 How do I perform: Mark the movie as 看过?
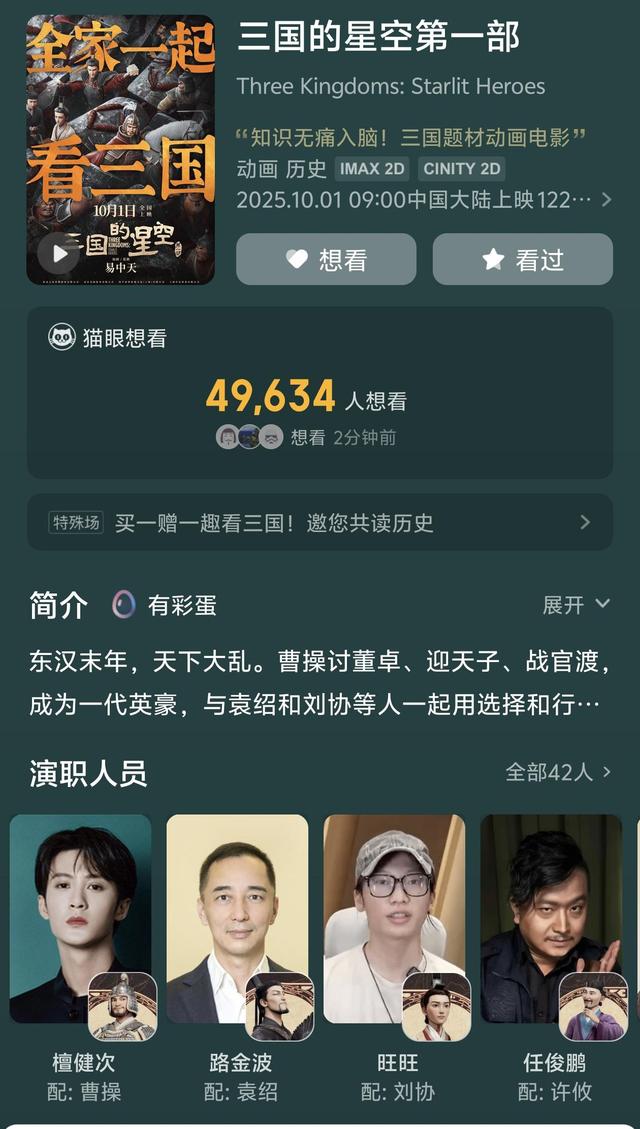click(x=522, y=260)
